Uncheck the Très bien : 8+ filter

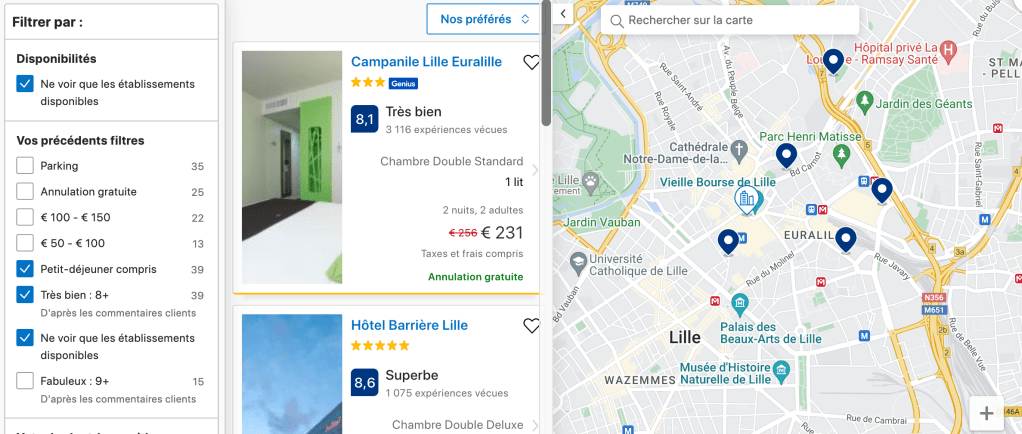tap(25, 295)
